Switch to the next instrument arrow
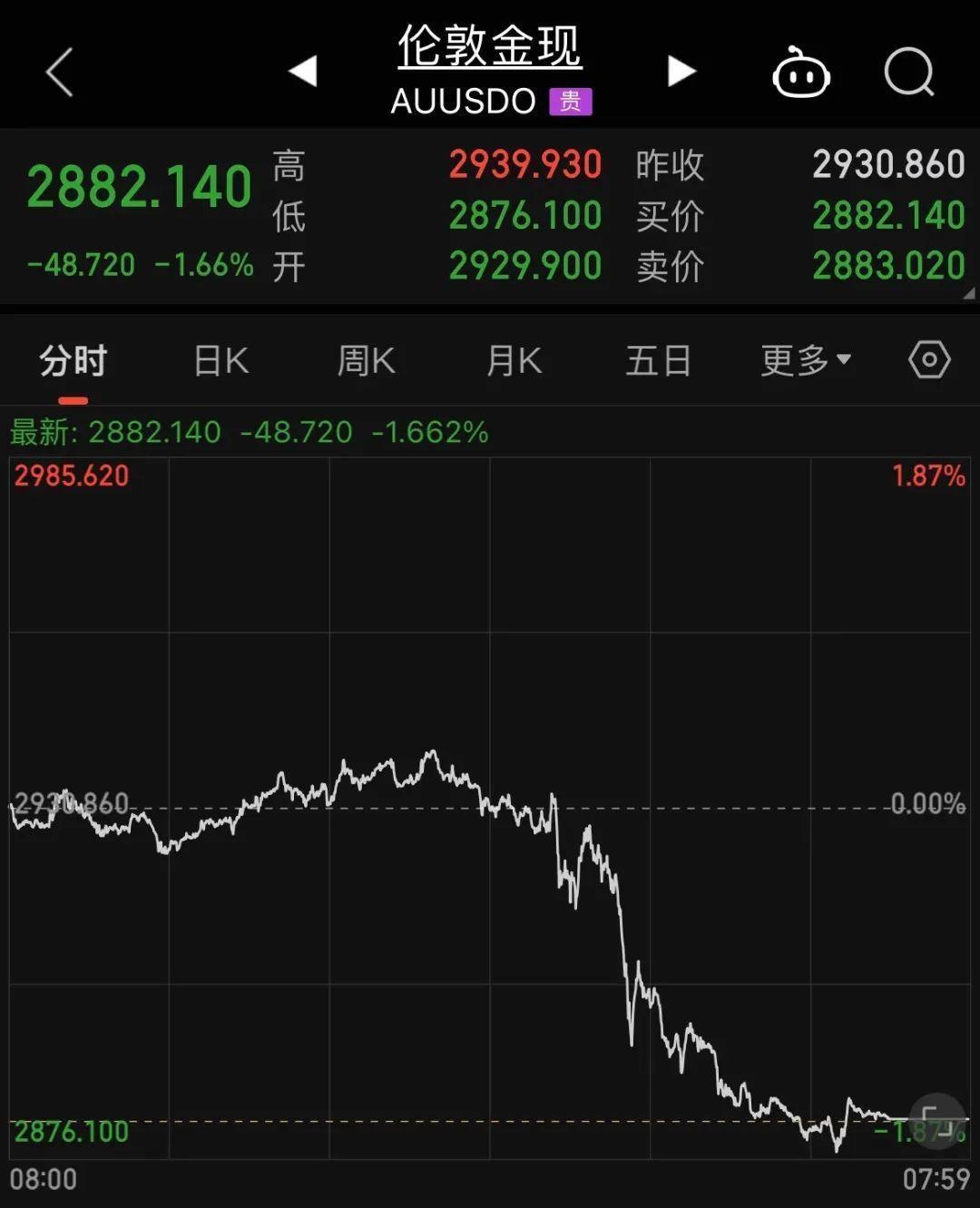Screen dimensions: 980x1208 point(681,72)
